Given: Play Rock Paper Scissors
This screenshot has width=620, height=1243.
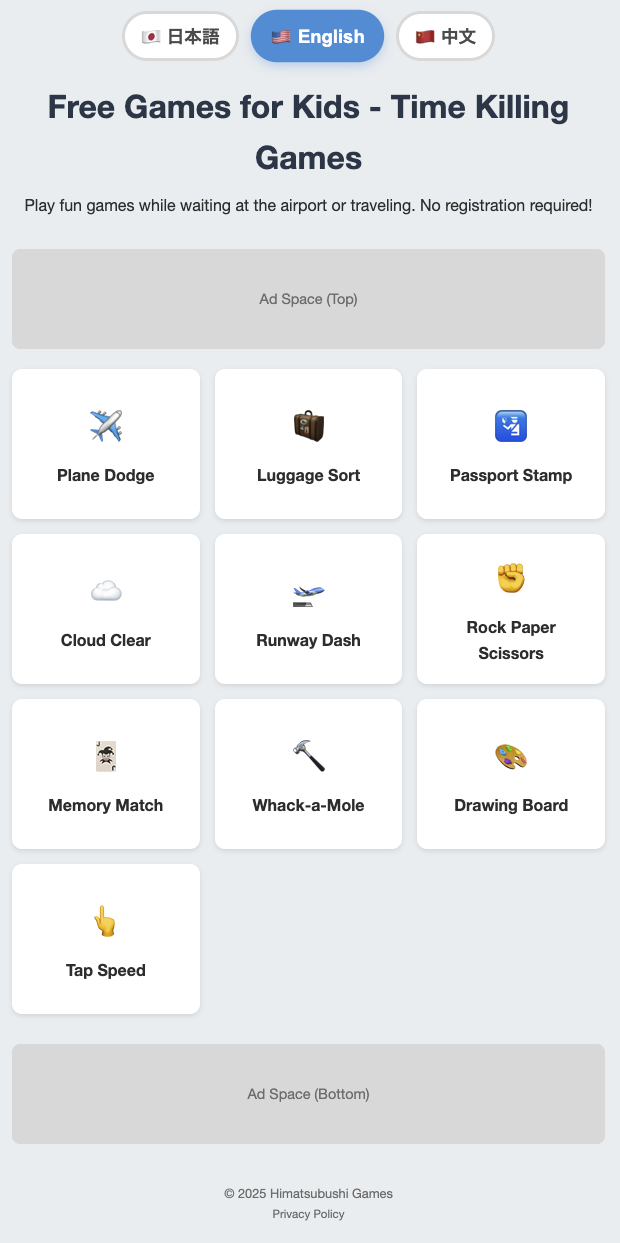Looking at the screenshot, I should point(511,609).
